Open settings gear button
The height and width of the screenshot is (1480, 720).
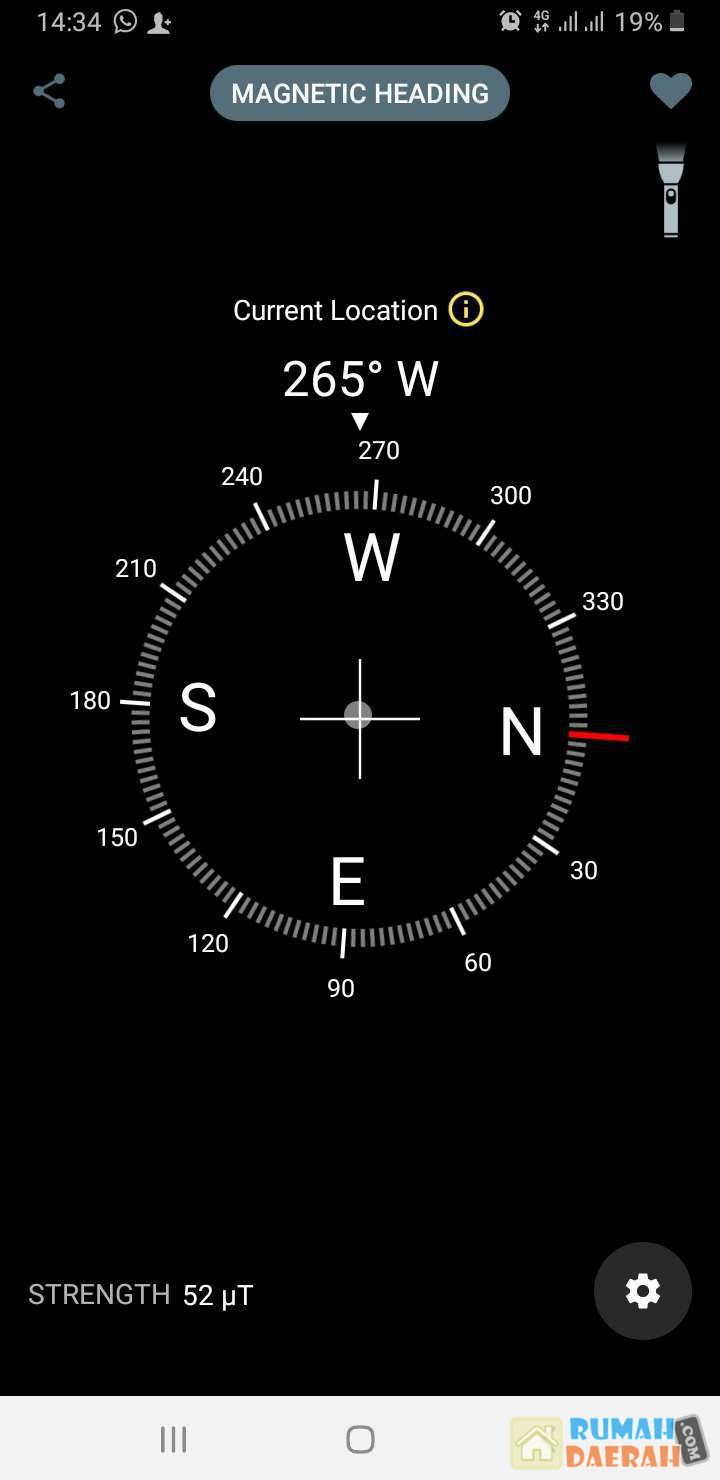[x=642, y=1291]
